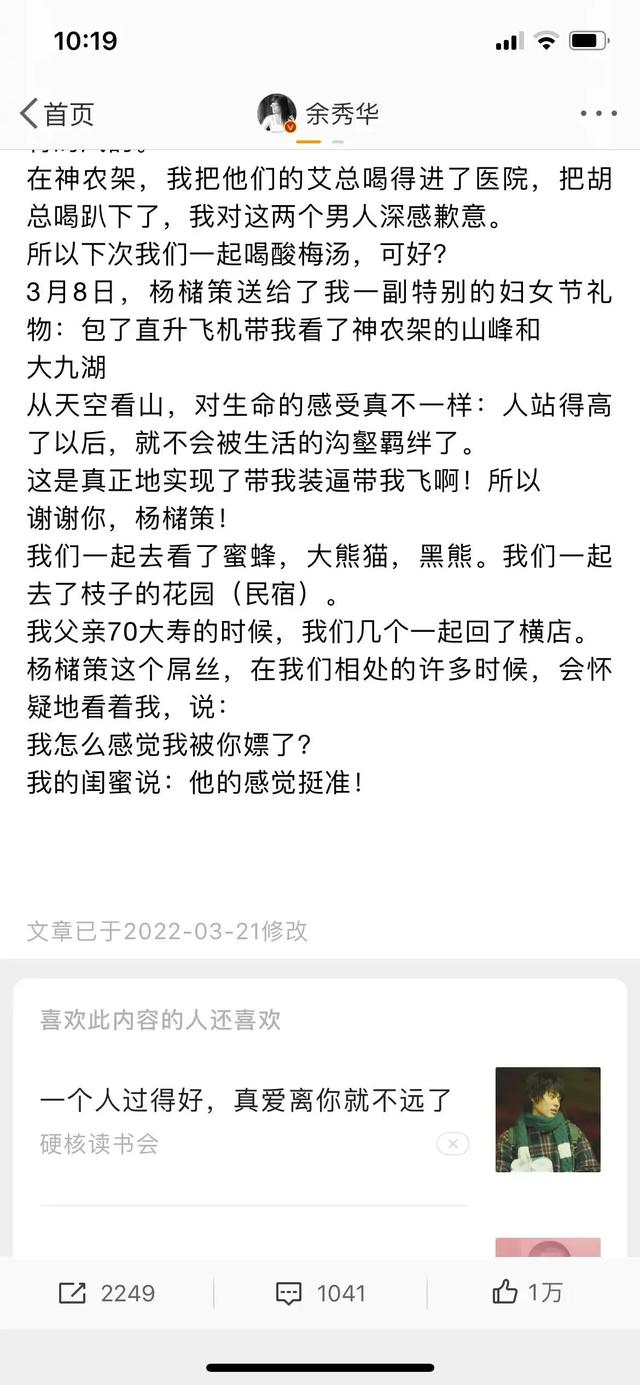Open the three-dot overflow menu

click(x=598, y=114)
